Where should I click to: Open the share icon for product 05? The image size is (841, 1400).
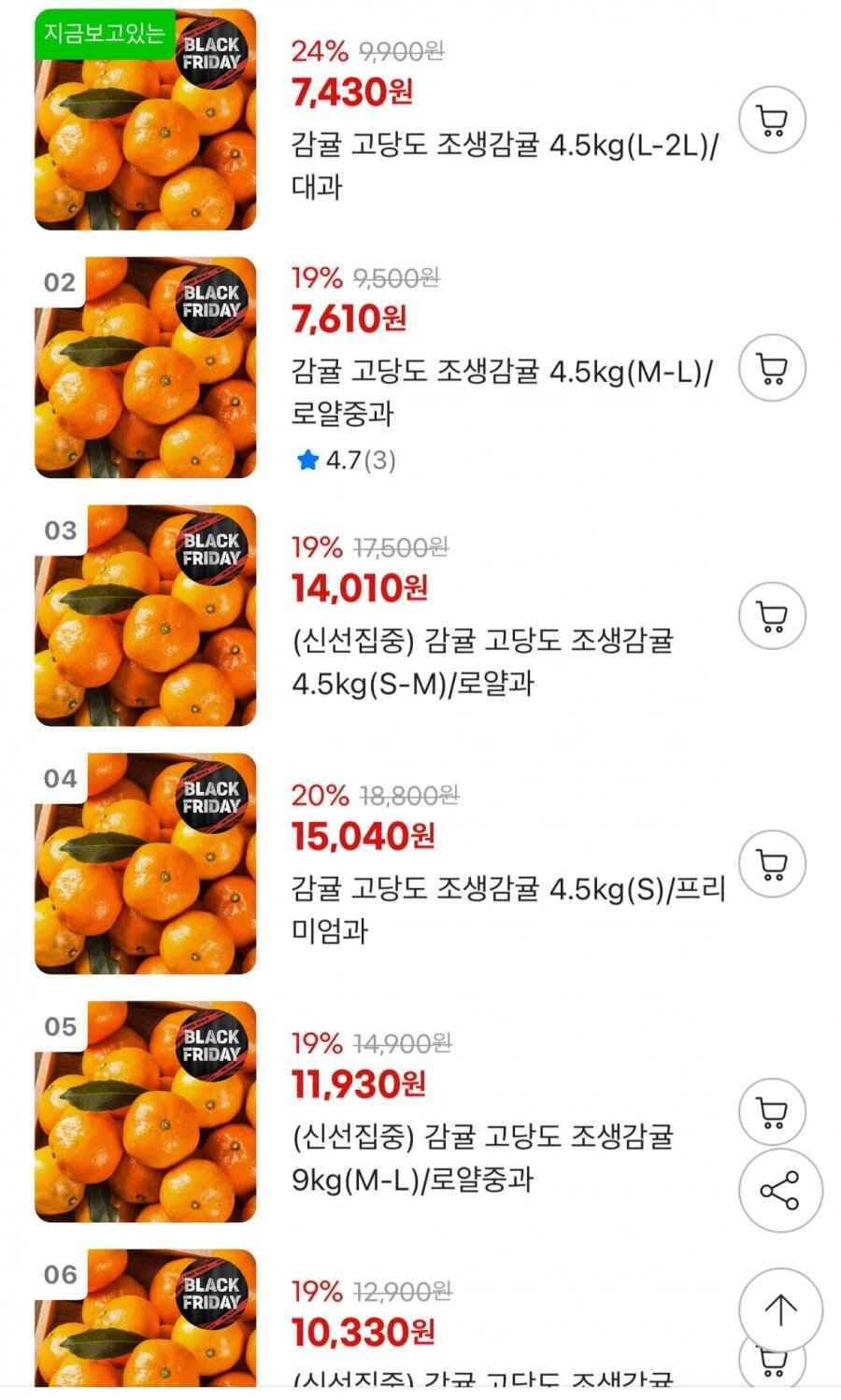click(772, 1189)
